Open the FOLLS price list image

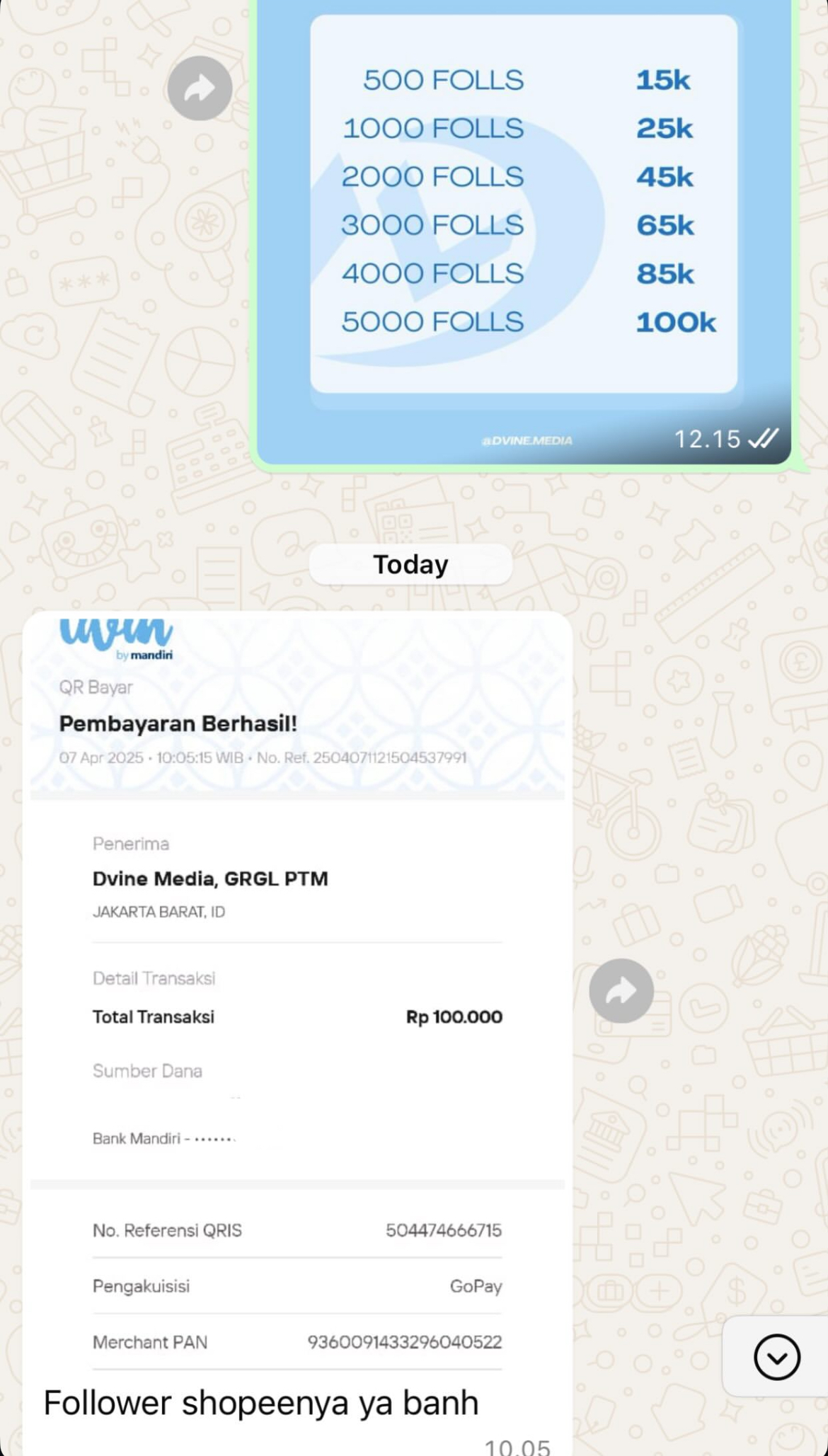click(523, 212)
